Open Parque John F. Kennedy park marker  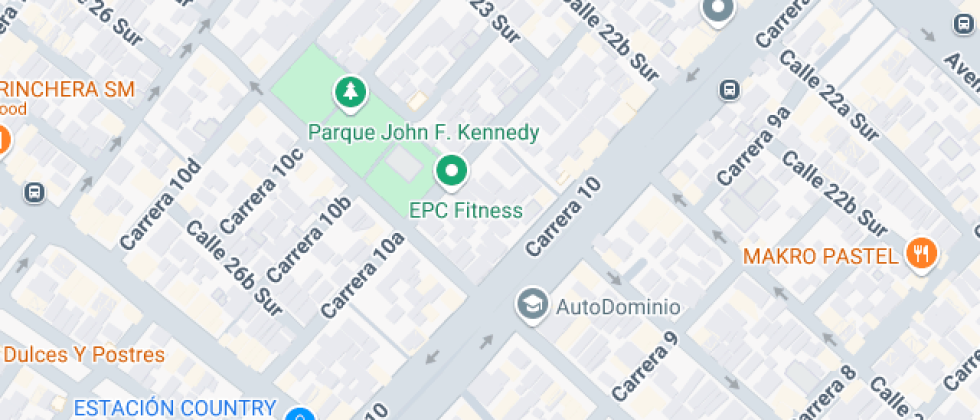350,94
